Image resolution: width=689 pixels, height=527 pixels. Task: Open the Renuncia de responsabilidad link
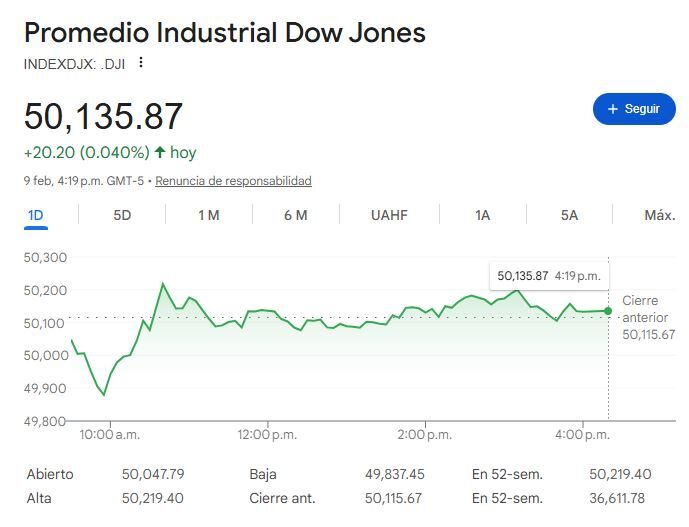[233, 181]
